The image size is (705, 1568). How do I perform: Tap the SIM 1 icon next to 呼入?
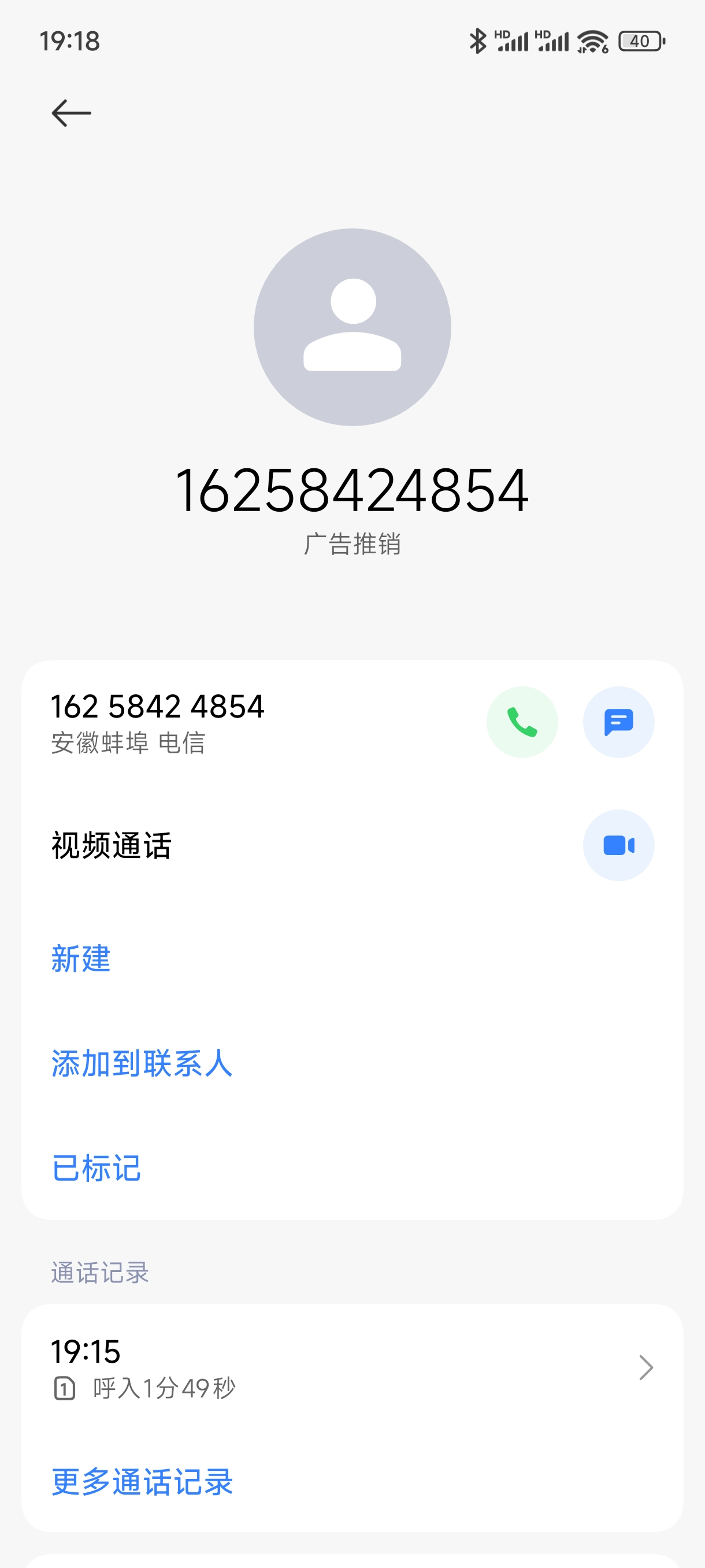[x=64, y=1388]
